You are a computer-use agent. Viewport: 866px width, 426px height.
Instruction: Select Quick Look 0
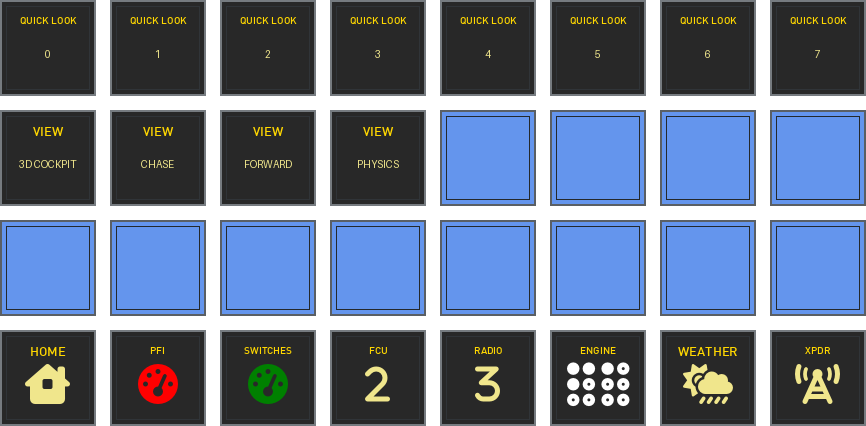point(48,48)
